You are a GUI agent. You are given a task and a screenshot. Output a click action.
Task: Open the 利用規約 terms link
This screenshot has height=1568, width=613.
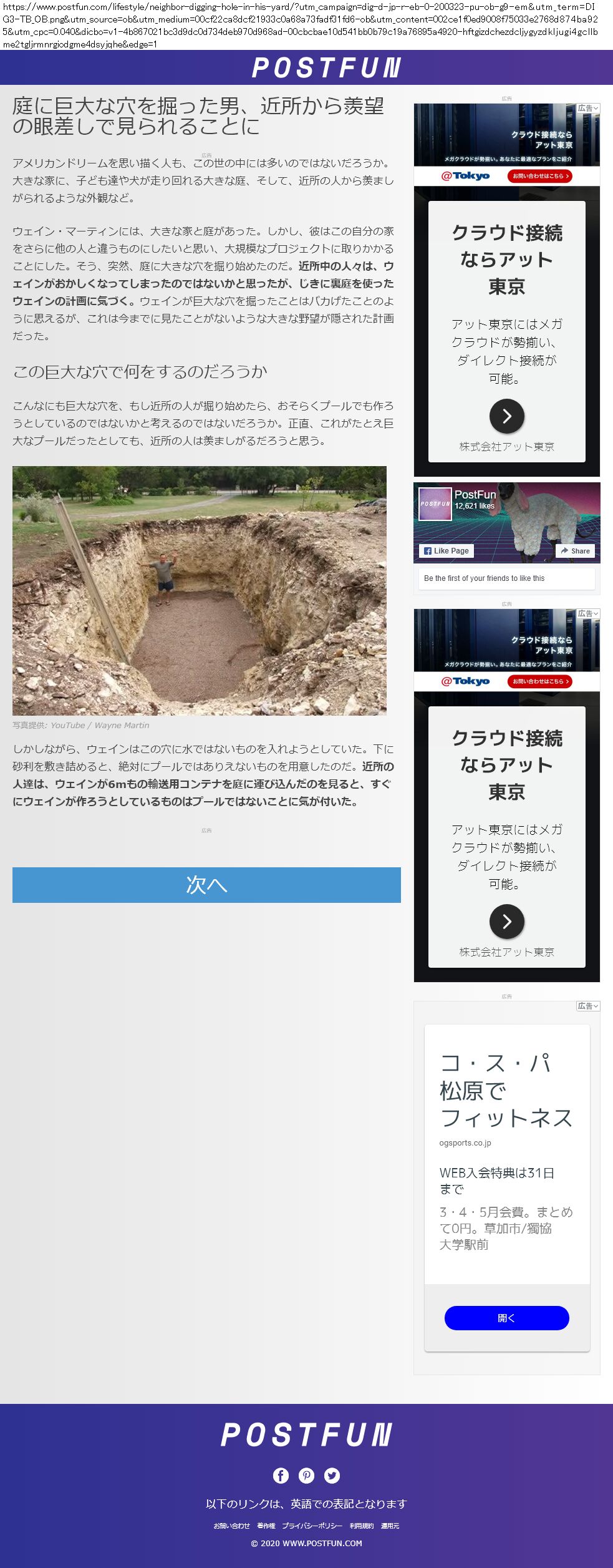[361, 1526]
